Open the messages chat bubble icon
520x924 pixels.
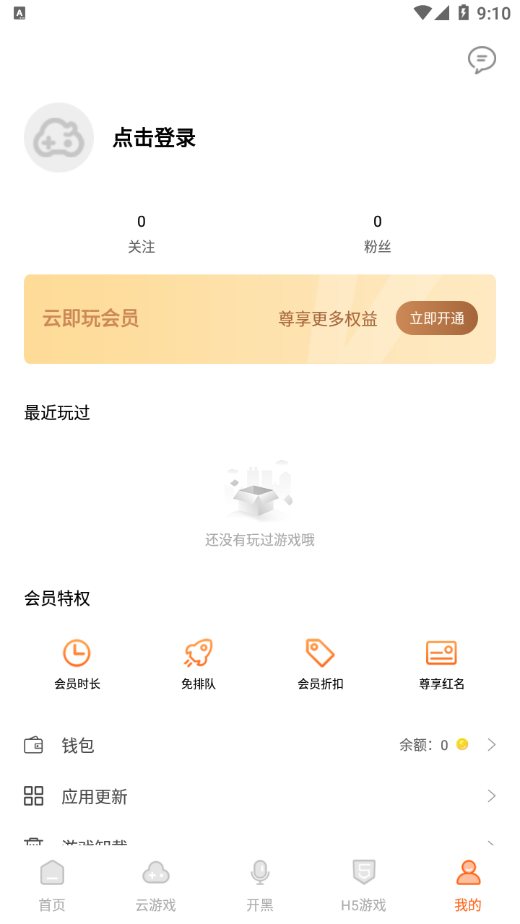(x=482, y=60)
